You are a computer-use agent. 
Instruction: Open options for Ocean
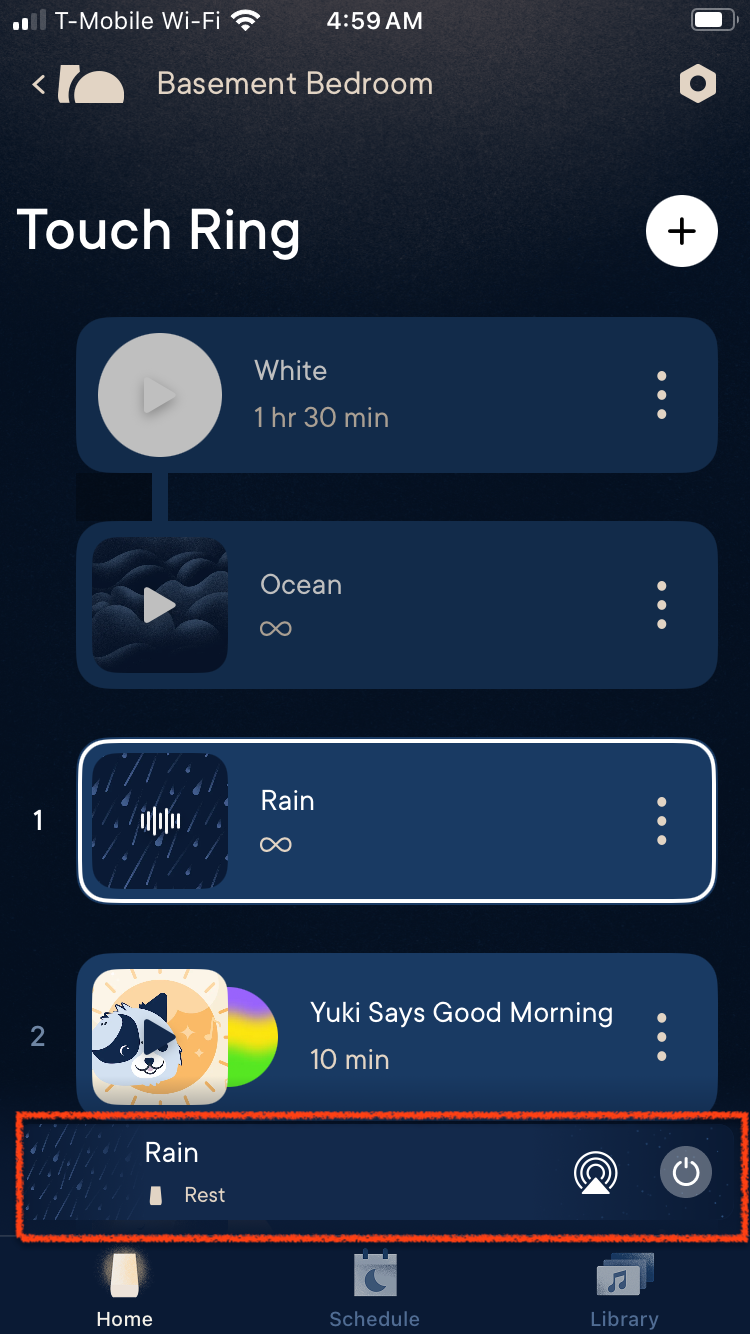pyautogui.click(x=661, y=605)
